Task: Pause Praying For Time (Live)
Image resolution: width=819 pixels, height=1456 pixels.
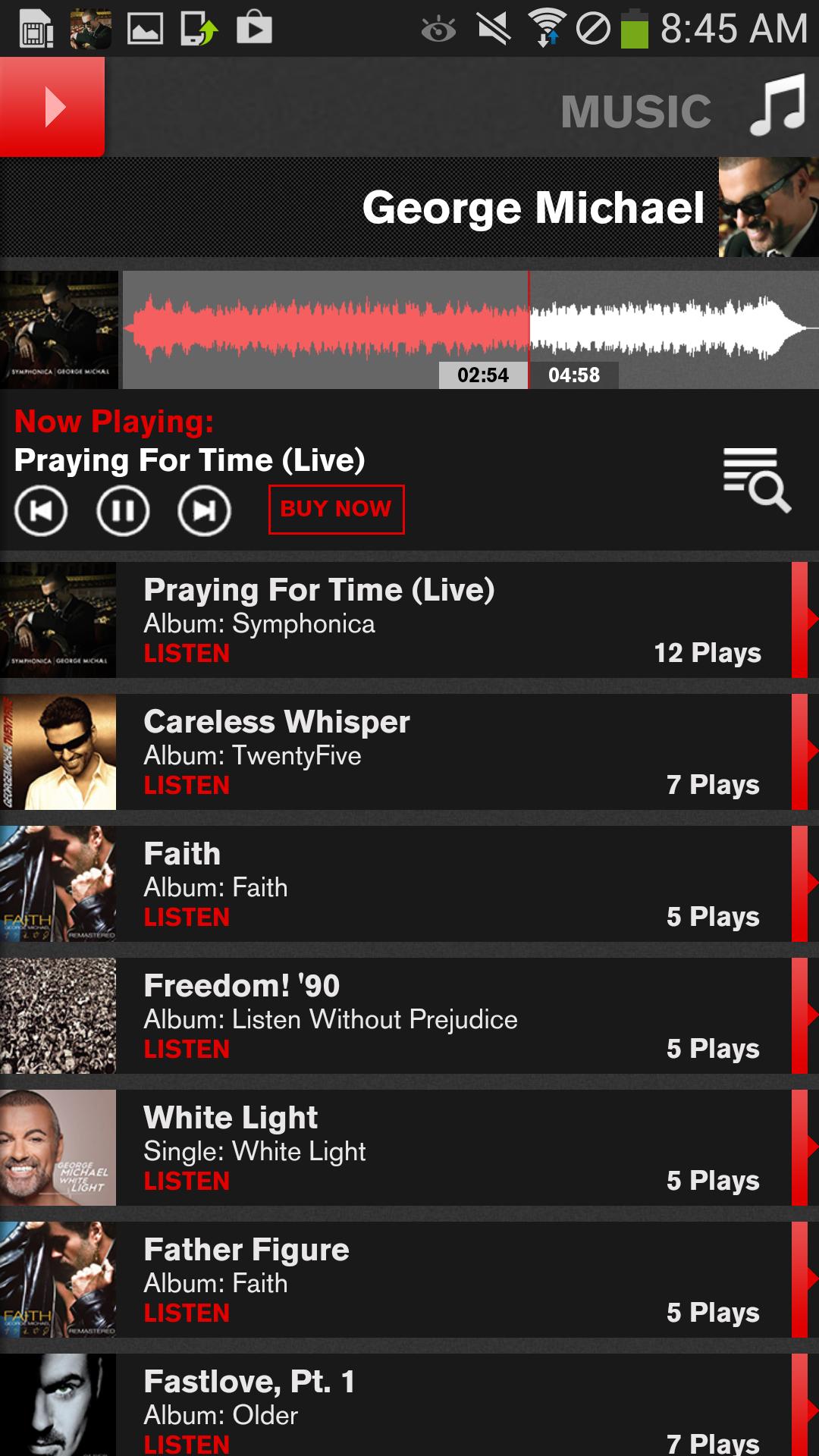Action: point(123,510)
